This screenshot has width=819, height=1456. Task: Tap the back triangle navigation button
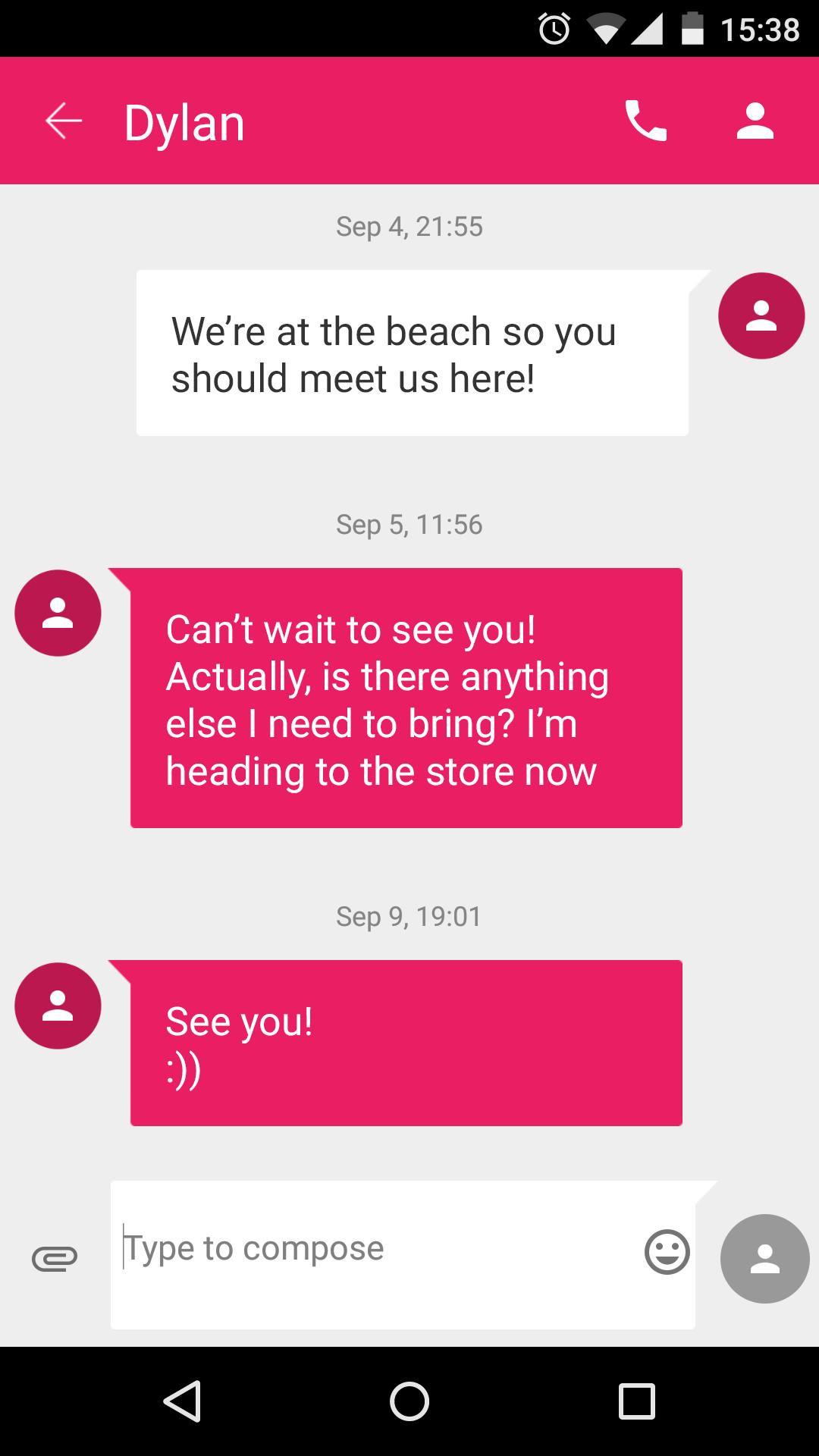pos(184,1399)
